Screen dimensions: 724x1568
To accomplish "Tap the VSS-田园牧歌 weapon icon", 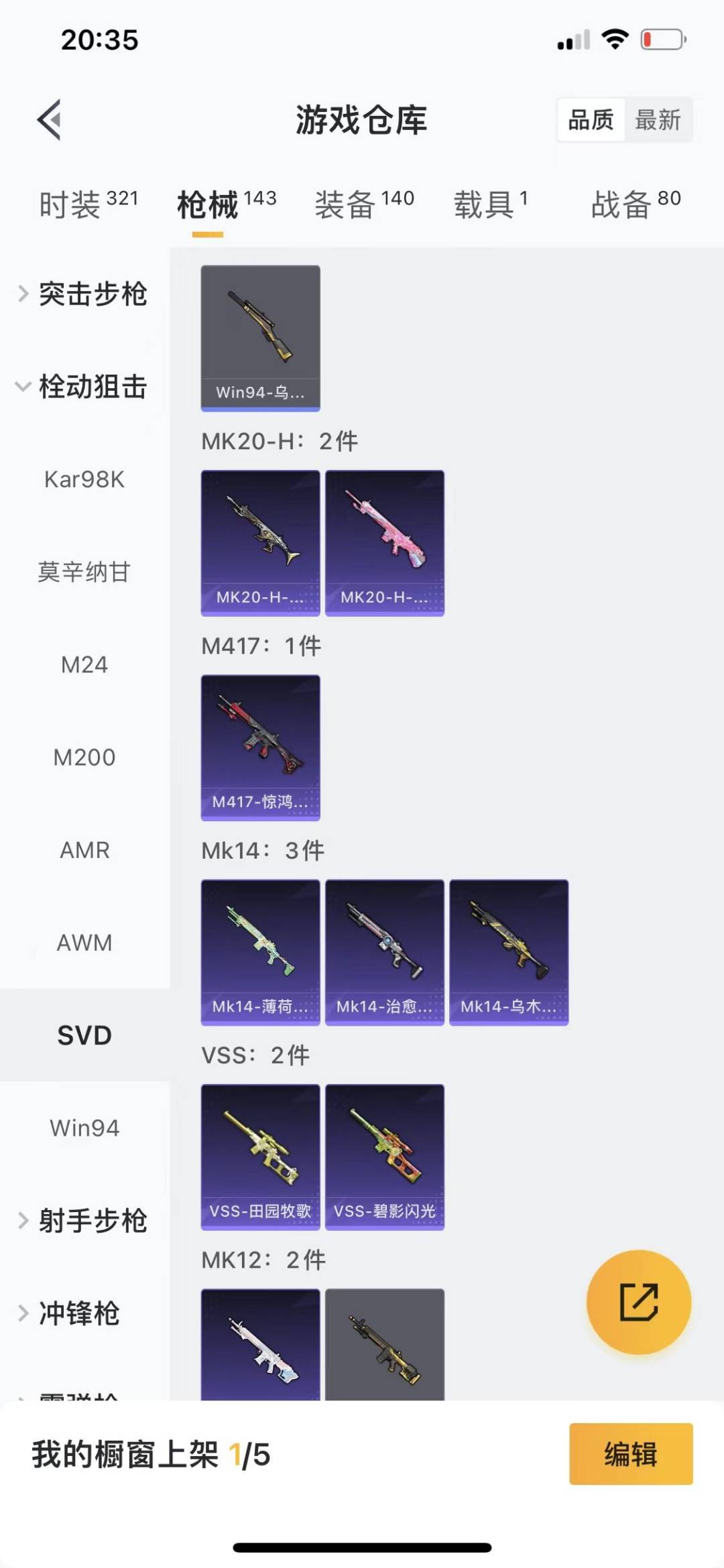I will pyautogui.click(x=260, y=1158).
